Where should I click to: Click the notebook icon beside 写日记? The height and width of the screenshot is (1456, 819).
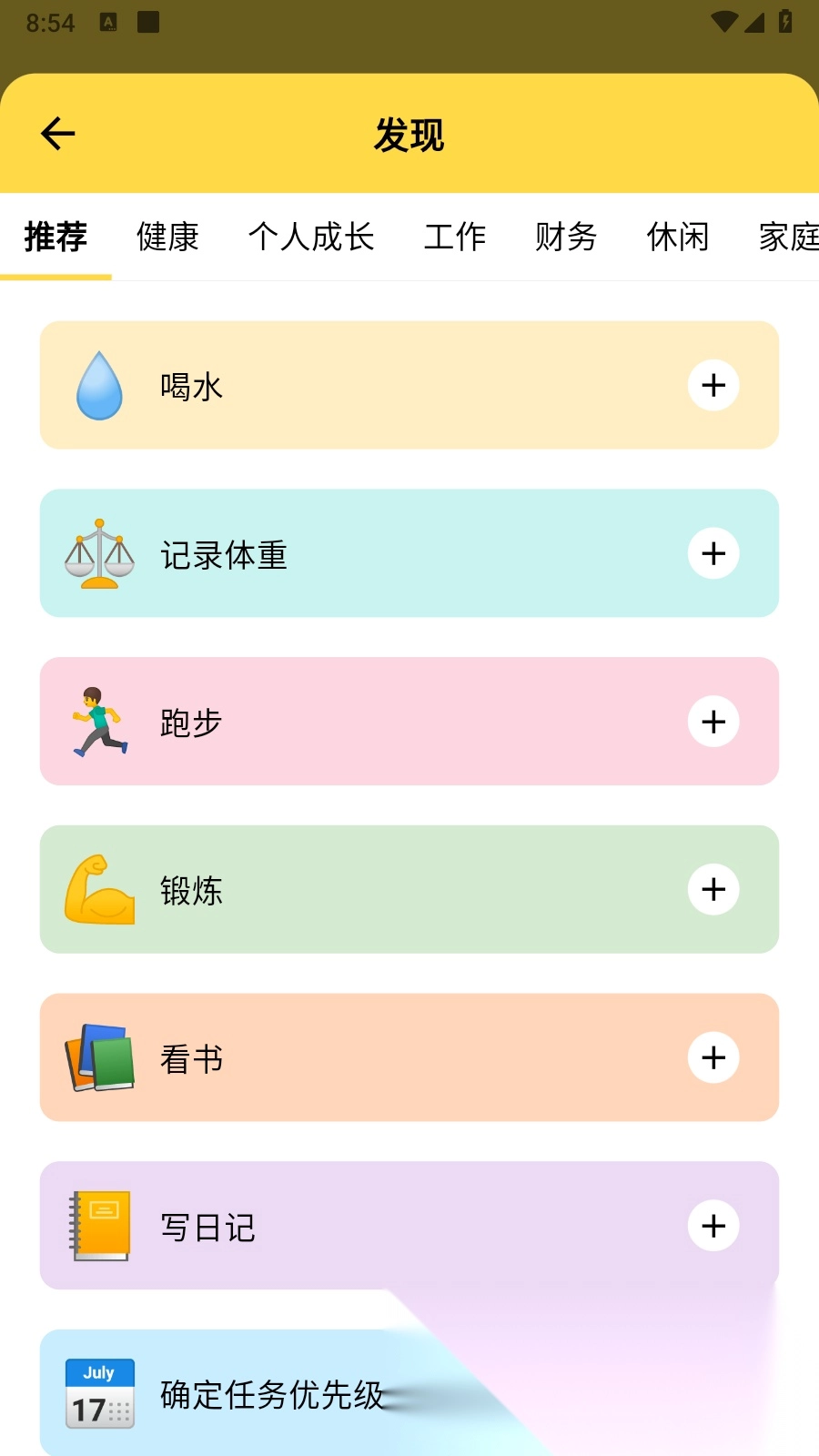coord(98,1227)
